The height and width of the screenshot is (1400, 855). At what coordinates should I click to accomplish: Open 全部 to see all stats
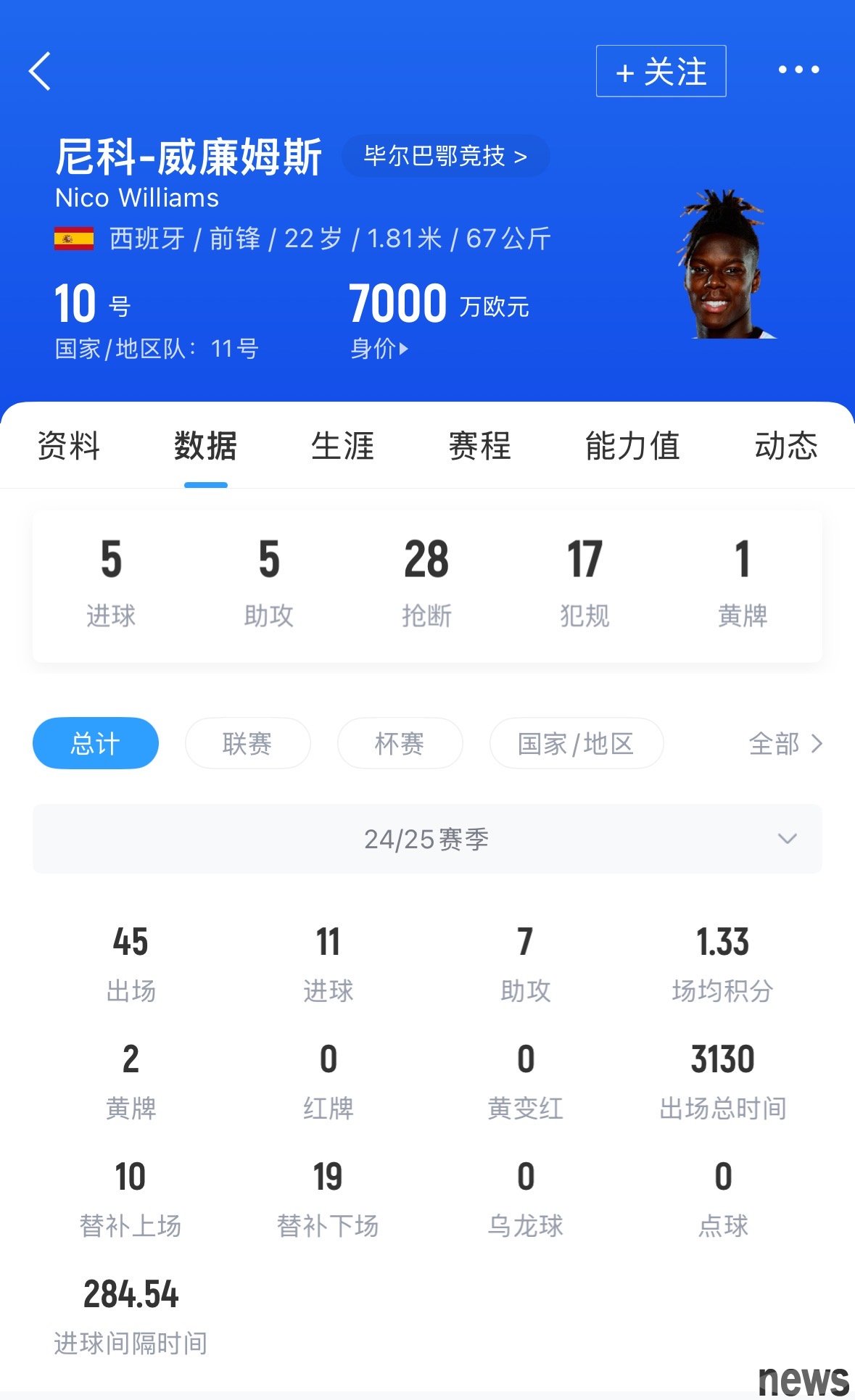785,743
